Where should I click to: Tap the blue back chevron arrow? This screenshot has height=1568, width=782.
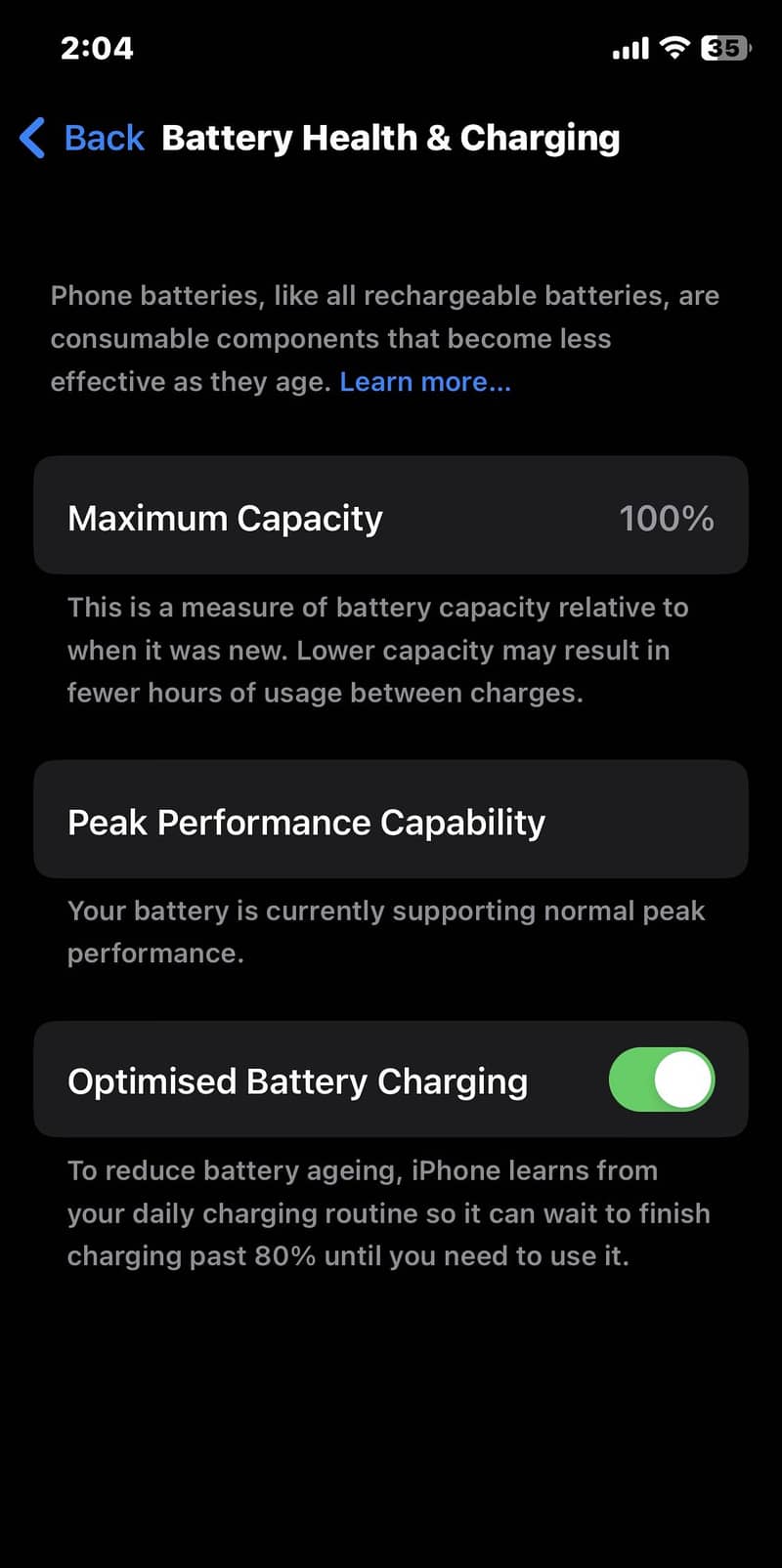coord(31,138)
